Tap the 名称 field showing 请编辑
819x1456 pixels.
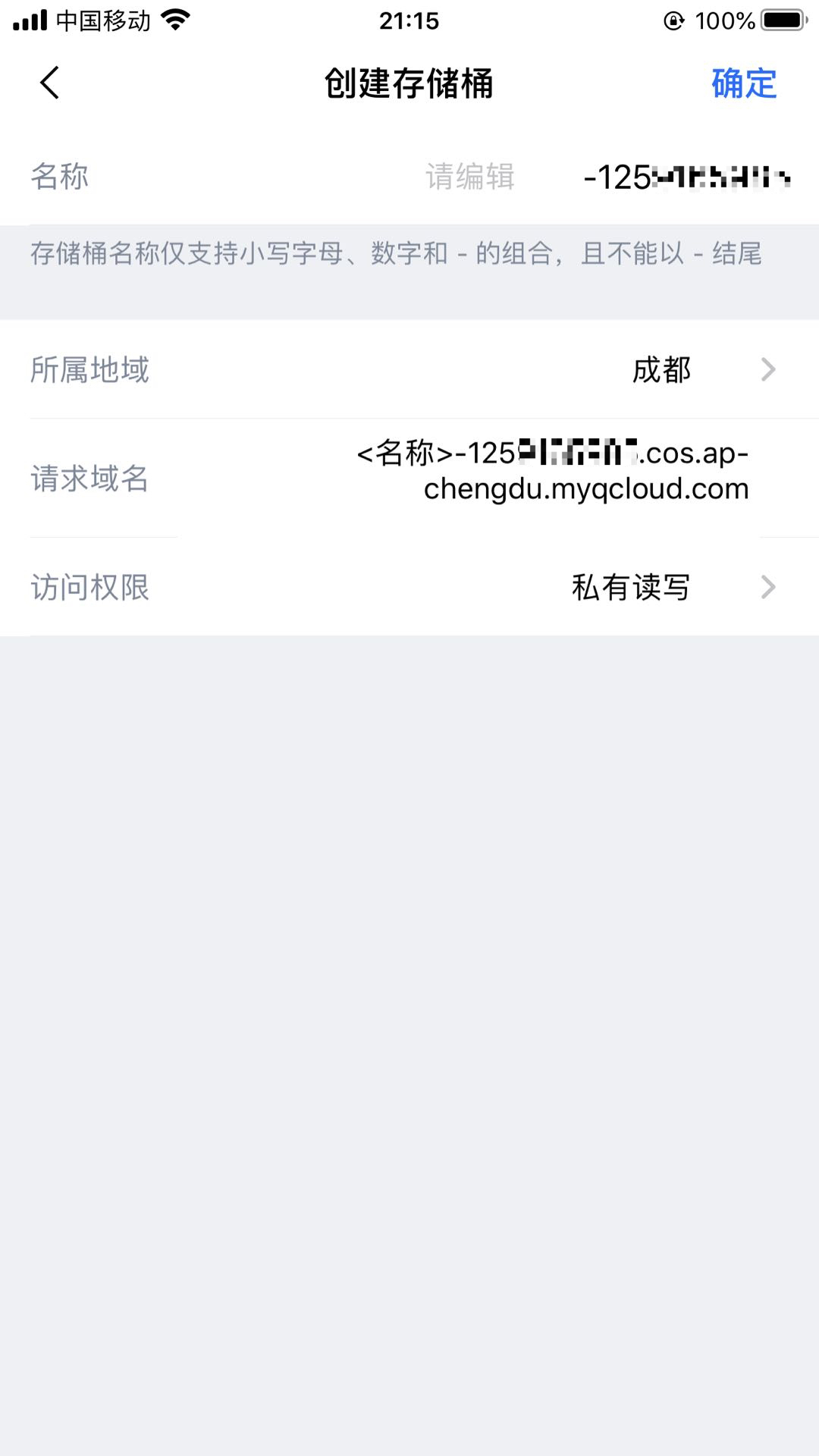(x=469, y=177)
